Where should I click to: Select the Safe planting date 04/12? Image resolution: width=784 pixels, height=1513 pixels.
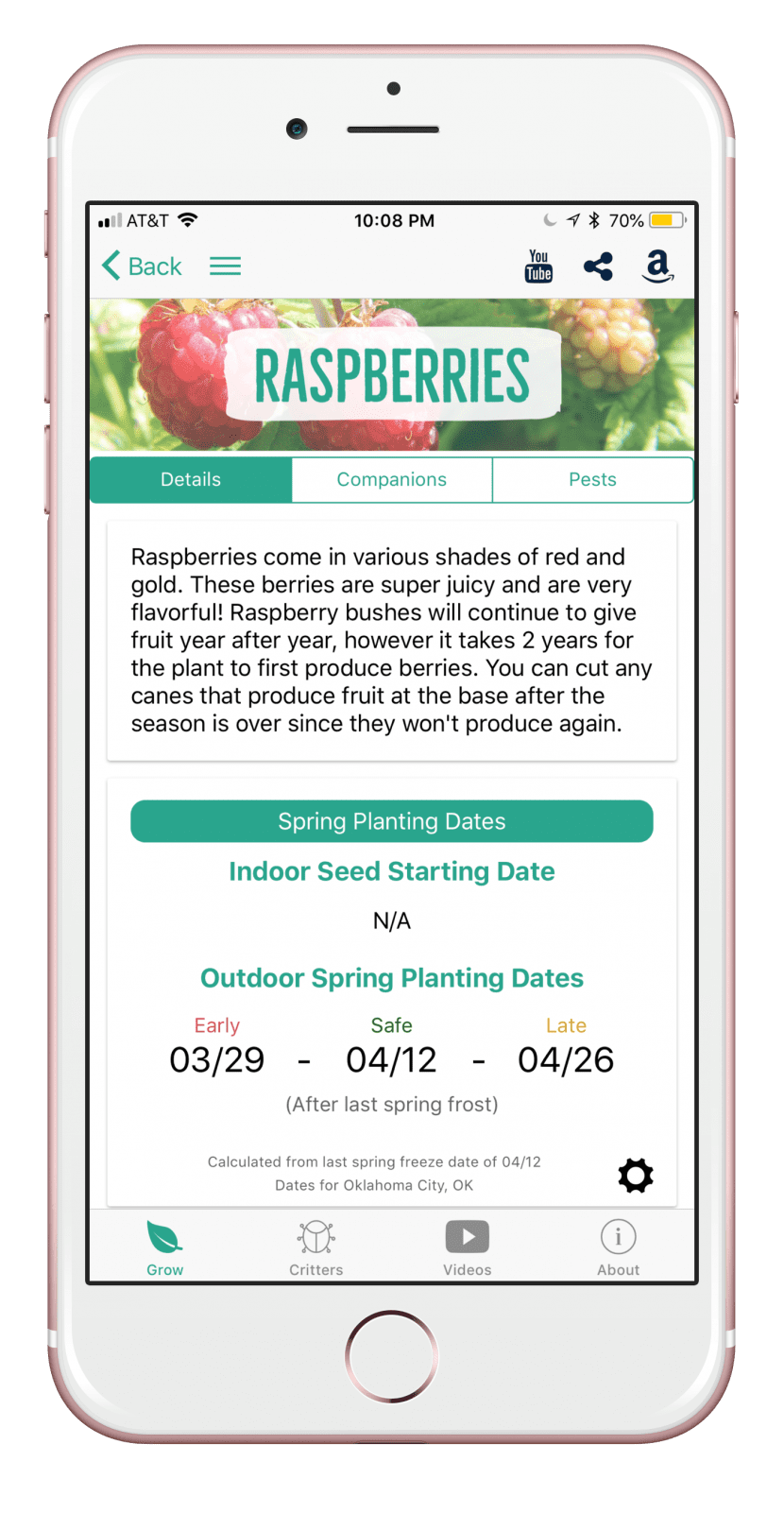tap(391, 1059)
